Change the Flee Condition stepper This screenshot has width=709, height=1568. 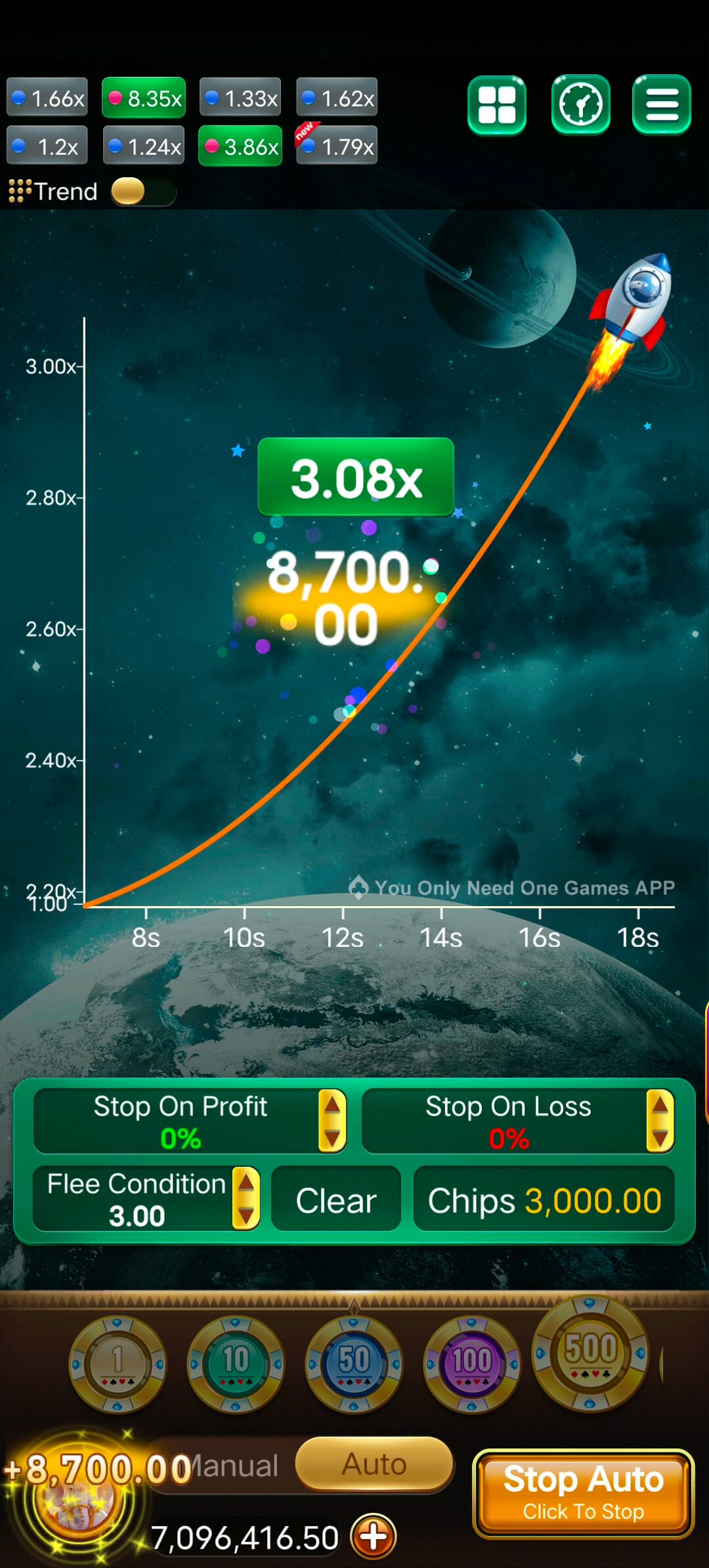tap(246, 1198)
